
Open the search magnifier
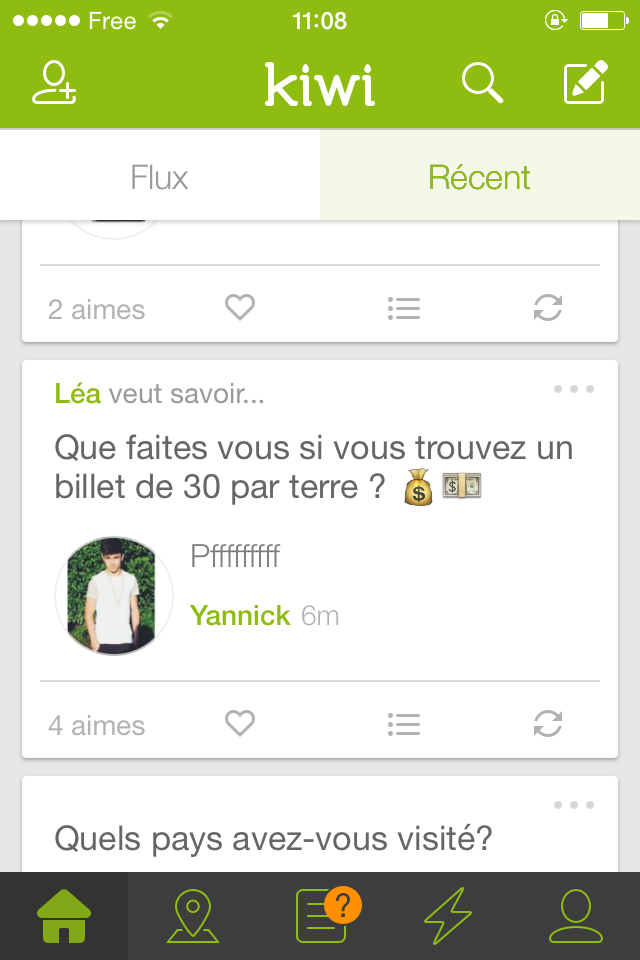click(x=482, y=83)
